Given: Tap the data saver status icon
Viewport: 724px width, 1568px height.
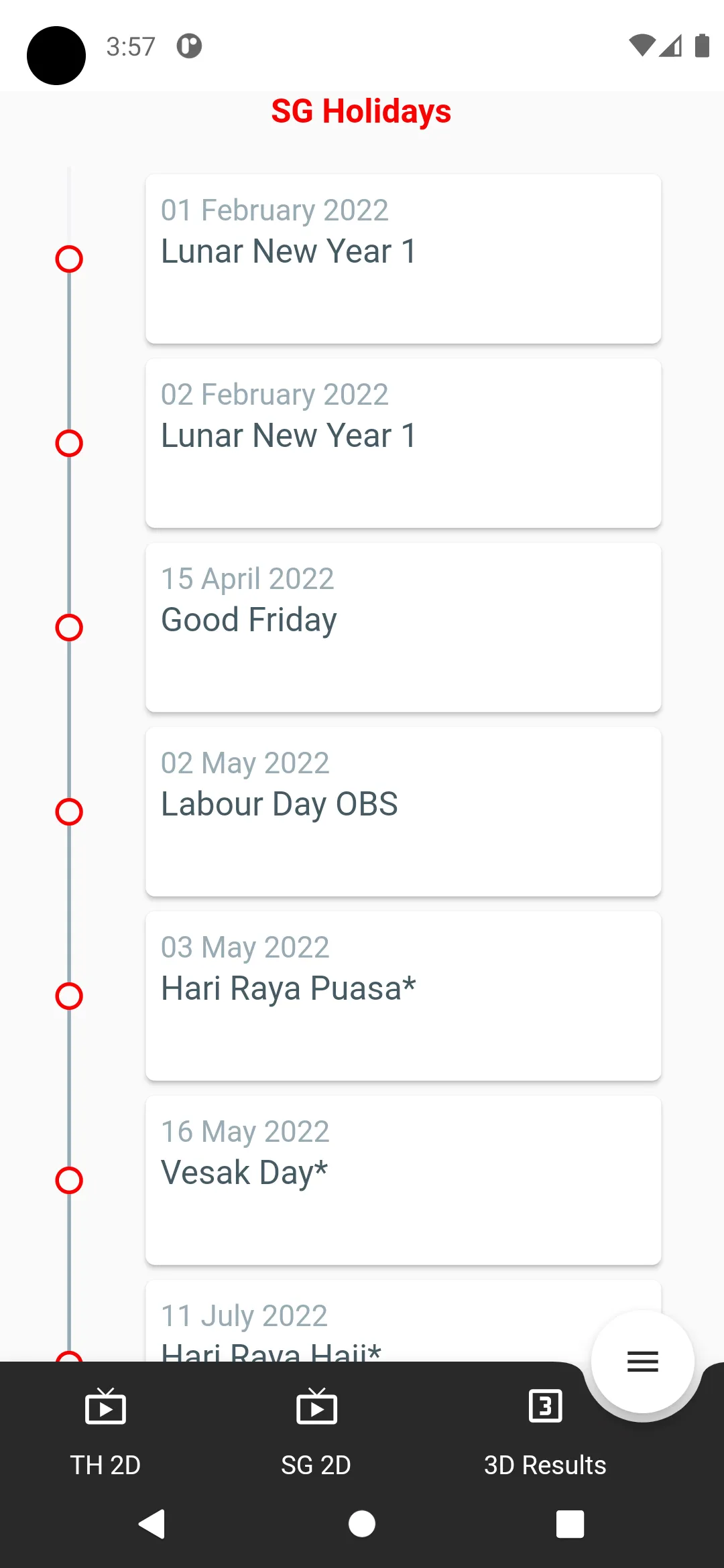Looking at the screenshot, I should point(188,46).
